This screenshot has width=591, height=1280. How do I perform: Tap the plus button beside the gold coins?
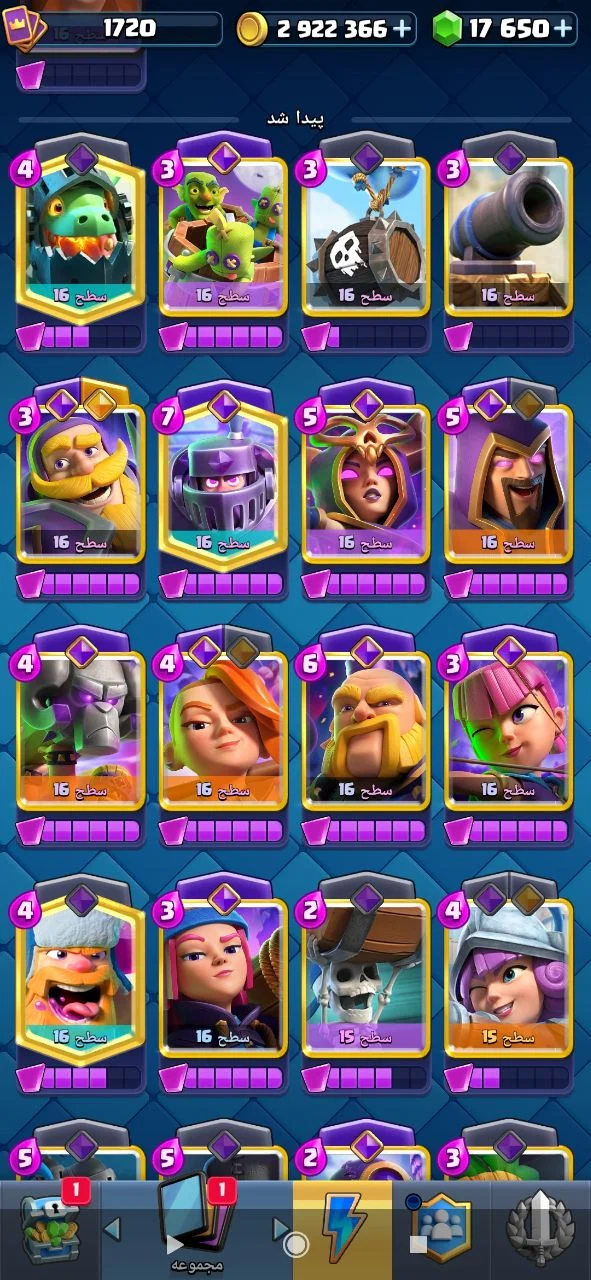click(x=403, y=29)
